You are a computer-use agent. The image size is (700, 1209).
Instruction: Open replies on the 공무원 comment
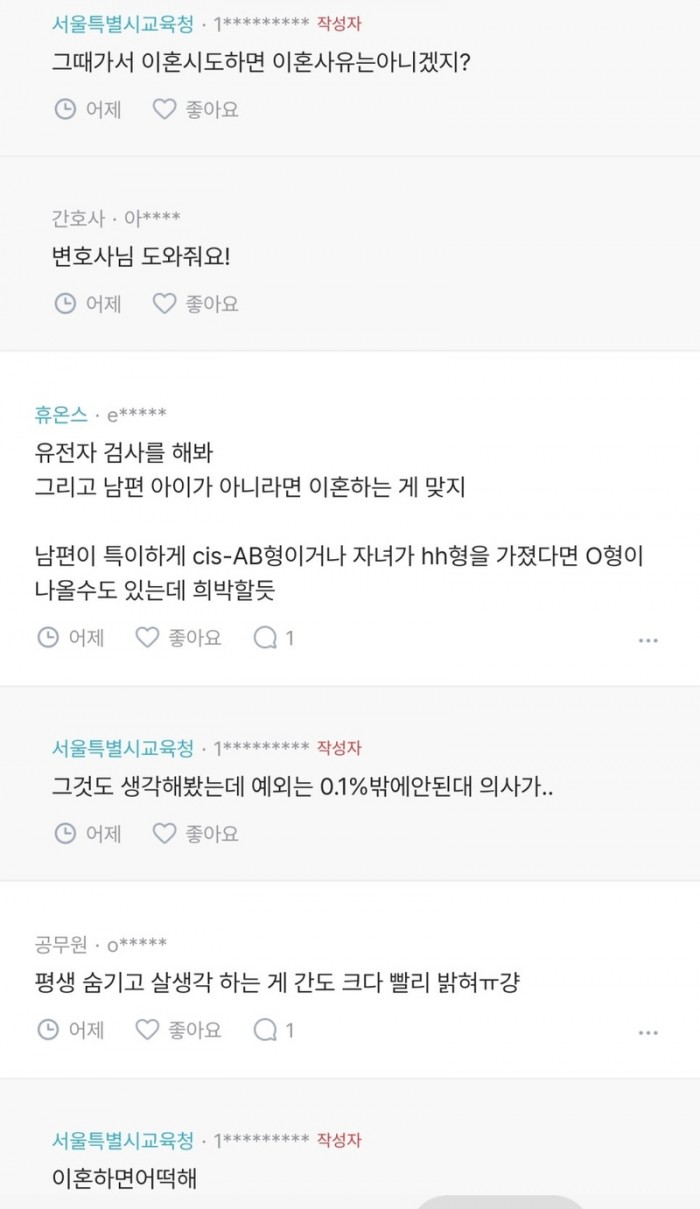point(274,1028)
